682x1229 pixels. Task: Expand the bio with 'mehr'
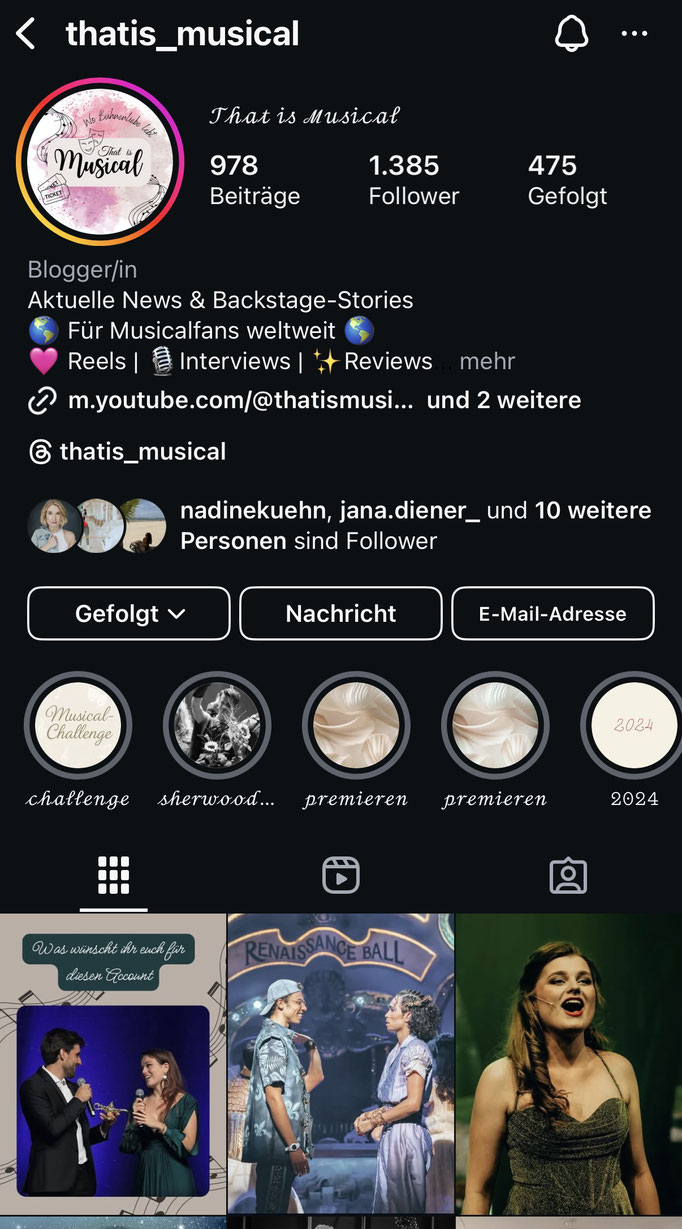pos(487,361)
